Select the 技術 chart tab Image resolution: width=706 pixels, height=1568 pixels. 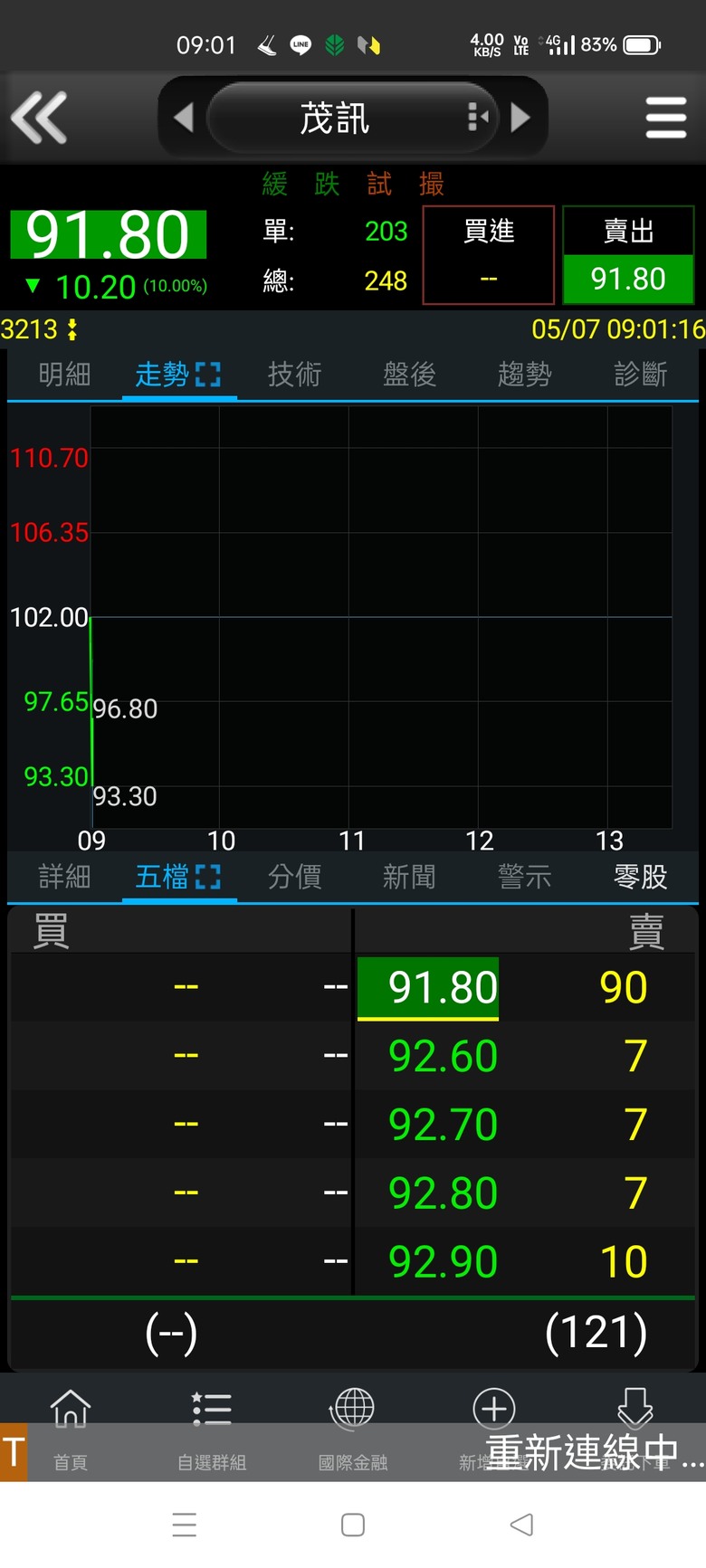(294, 374)
